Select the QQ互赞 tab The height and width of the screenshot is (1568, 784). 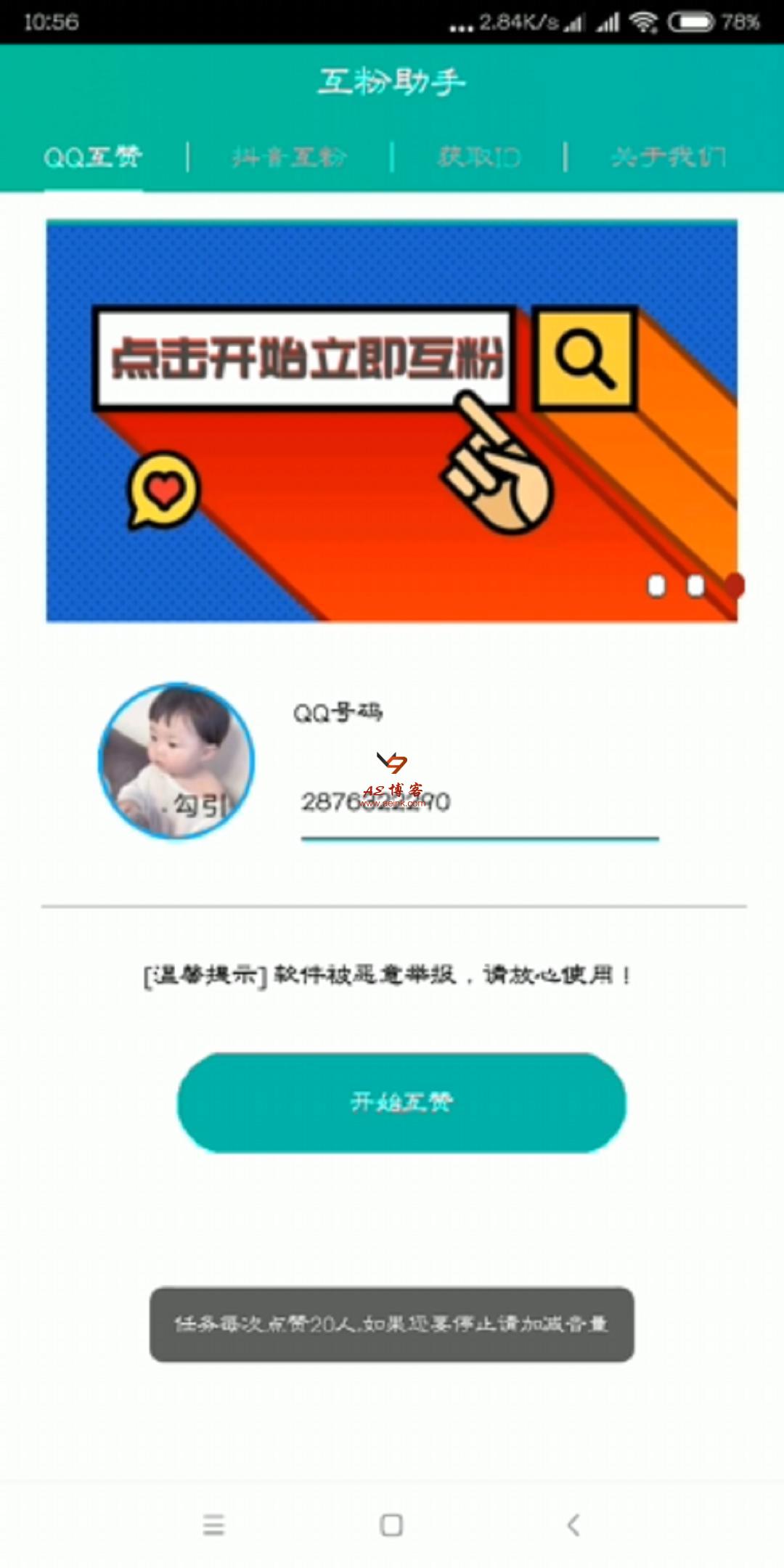coord(93,157)
